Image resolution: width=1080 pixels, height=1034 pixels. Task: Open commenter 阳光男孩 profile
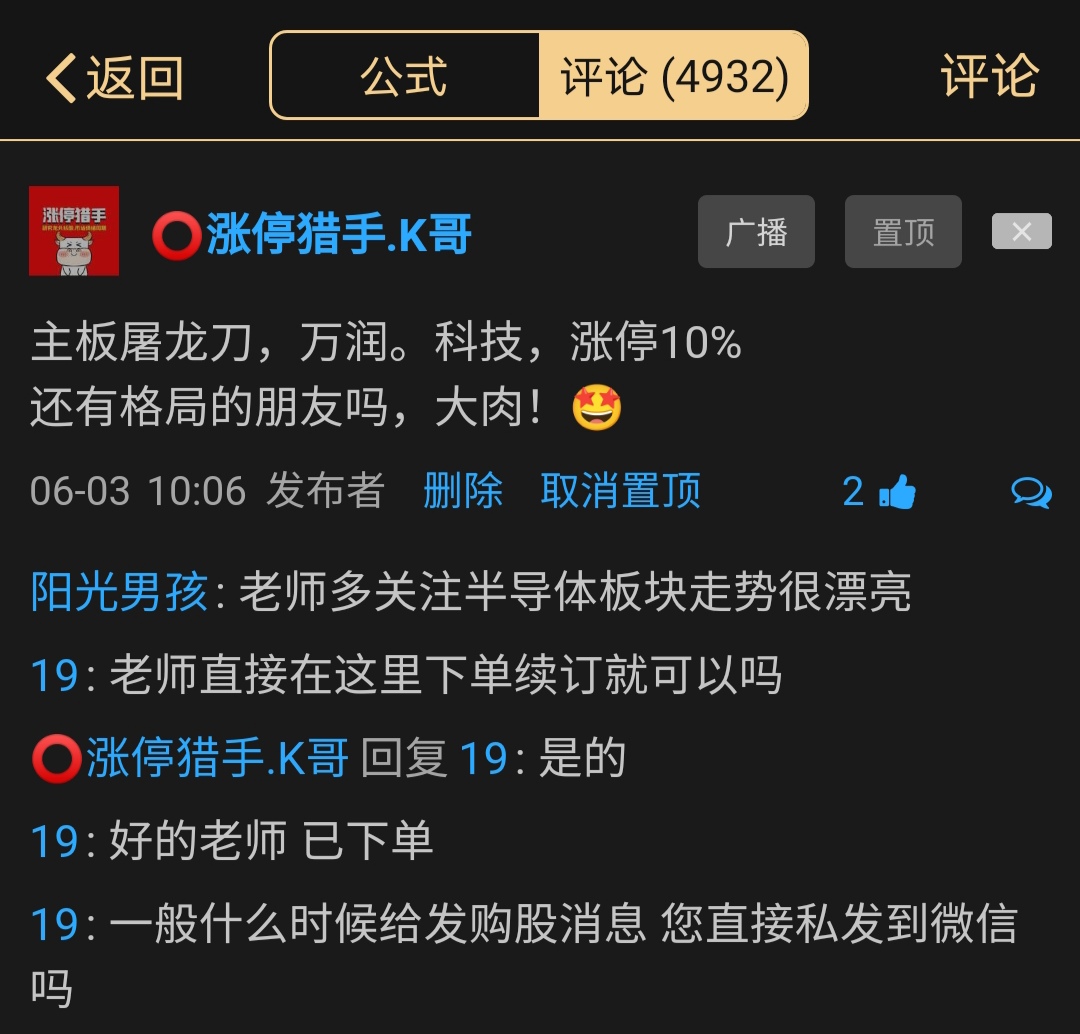tap(119, 592)
